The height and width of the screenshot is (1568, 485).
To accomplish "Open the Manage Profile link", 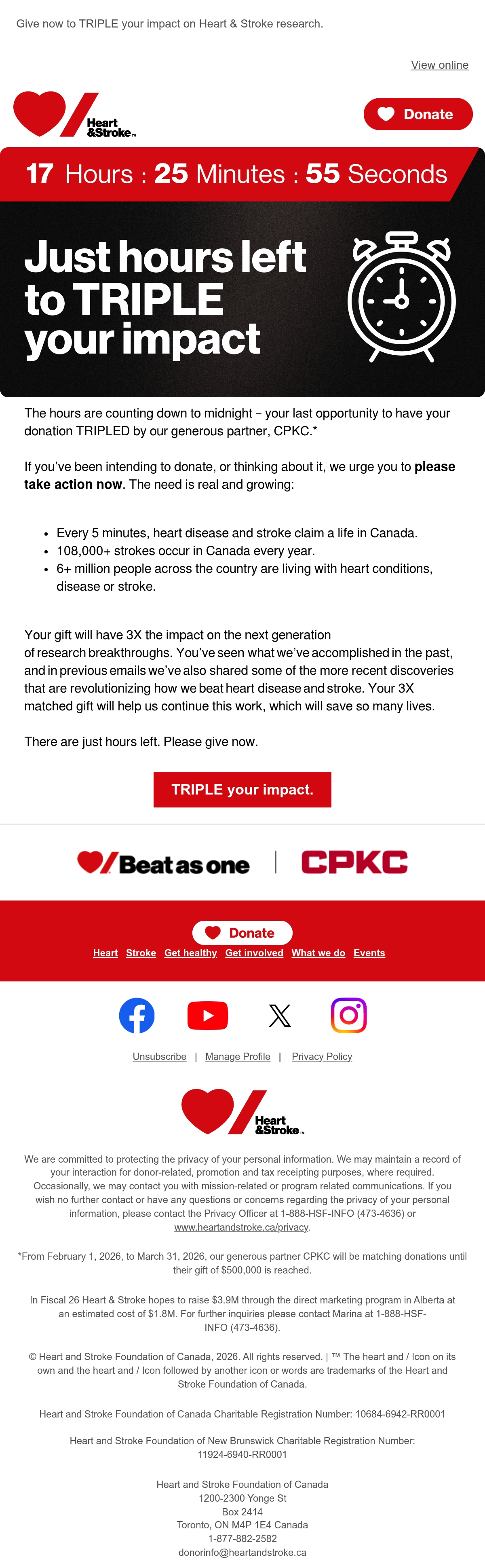I will (238, 1056).
